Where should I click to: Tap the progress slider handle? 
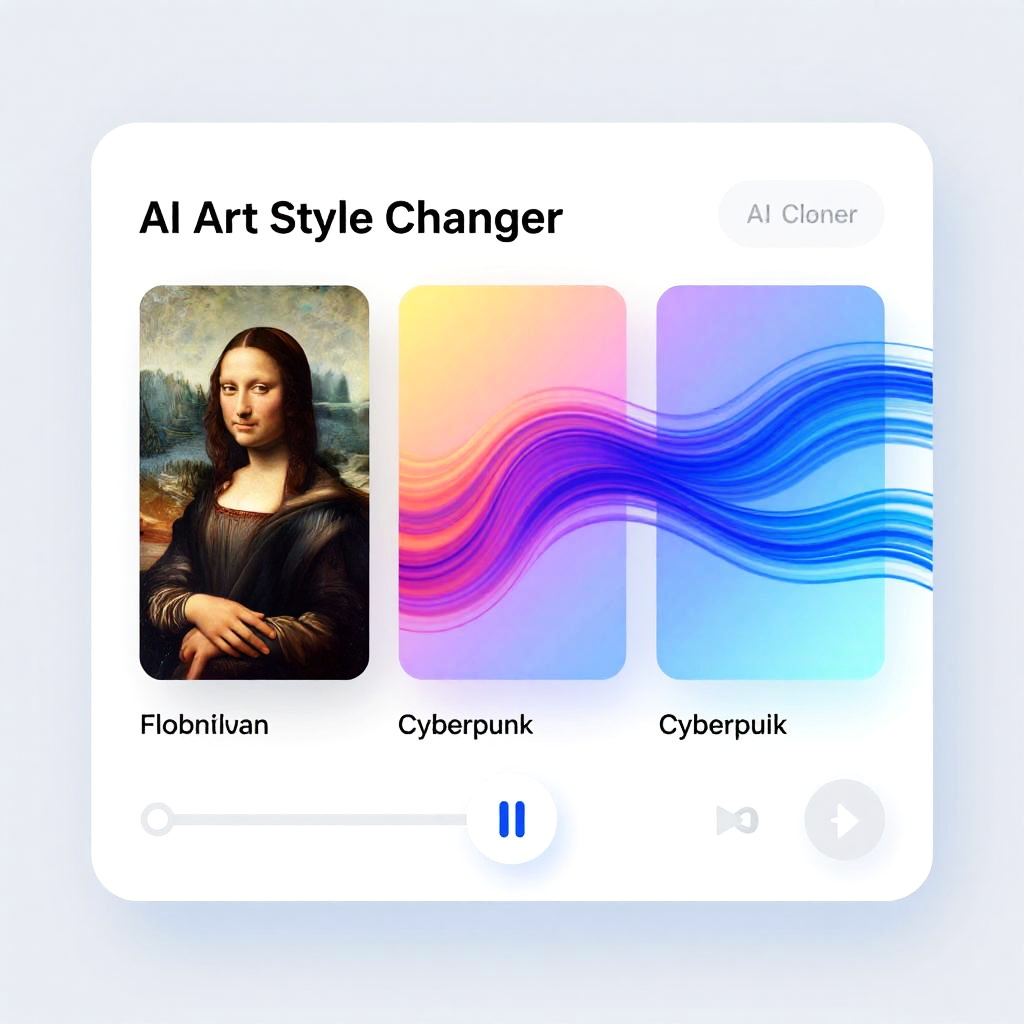pos(157,820)
